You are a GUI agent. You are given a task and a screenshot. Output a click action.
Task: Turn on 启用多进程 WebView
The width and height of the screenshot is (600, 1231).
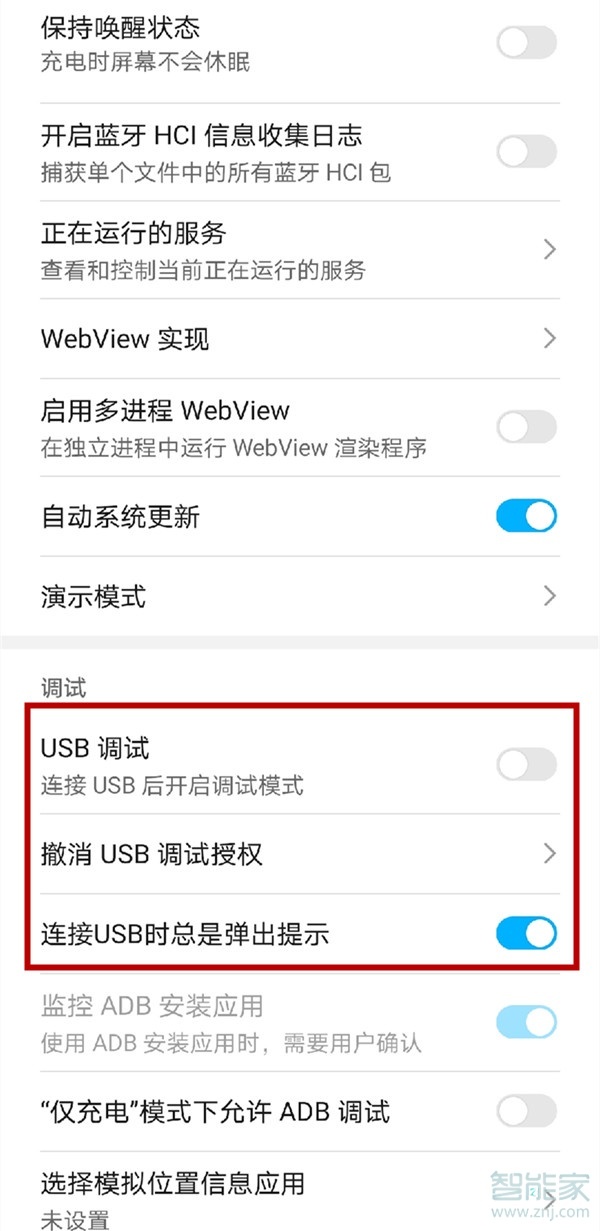[526, 427]
